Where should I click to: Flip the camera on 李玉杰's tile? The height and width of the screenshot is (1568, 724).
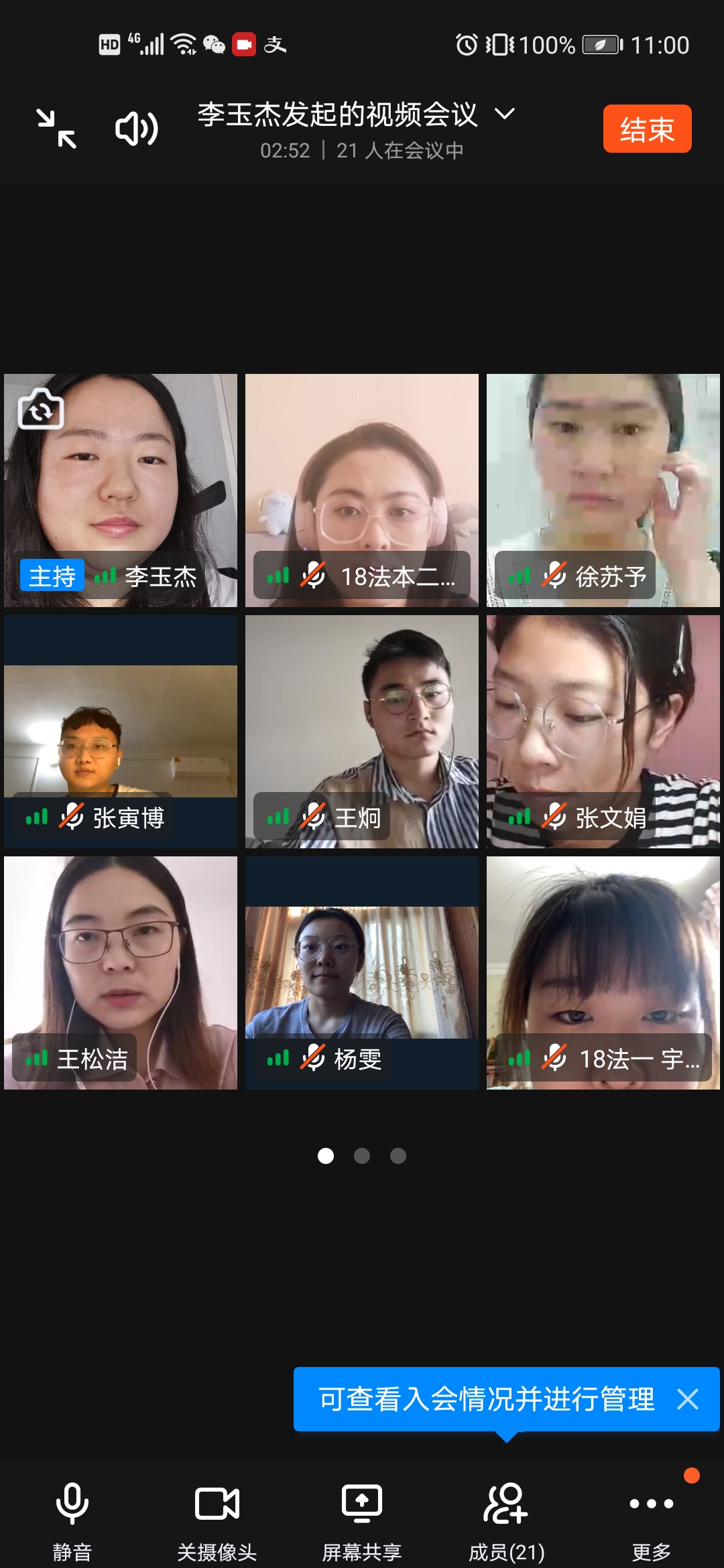pyautogui.click(x=41, y=409)
